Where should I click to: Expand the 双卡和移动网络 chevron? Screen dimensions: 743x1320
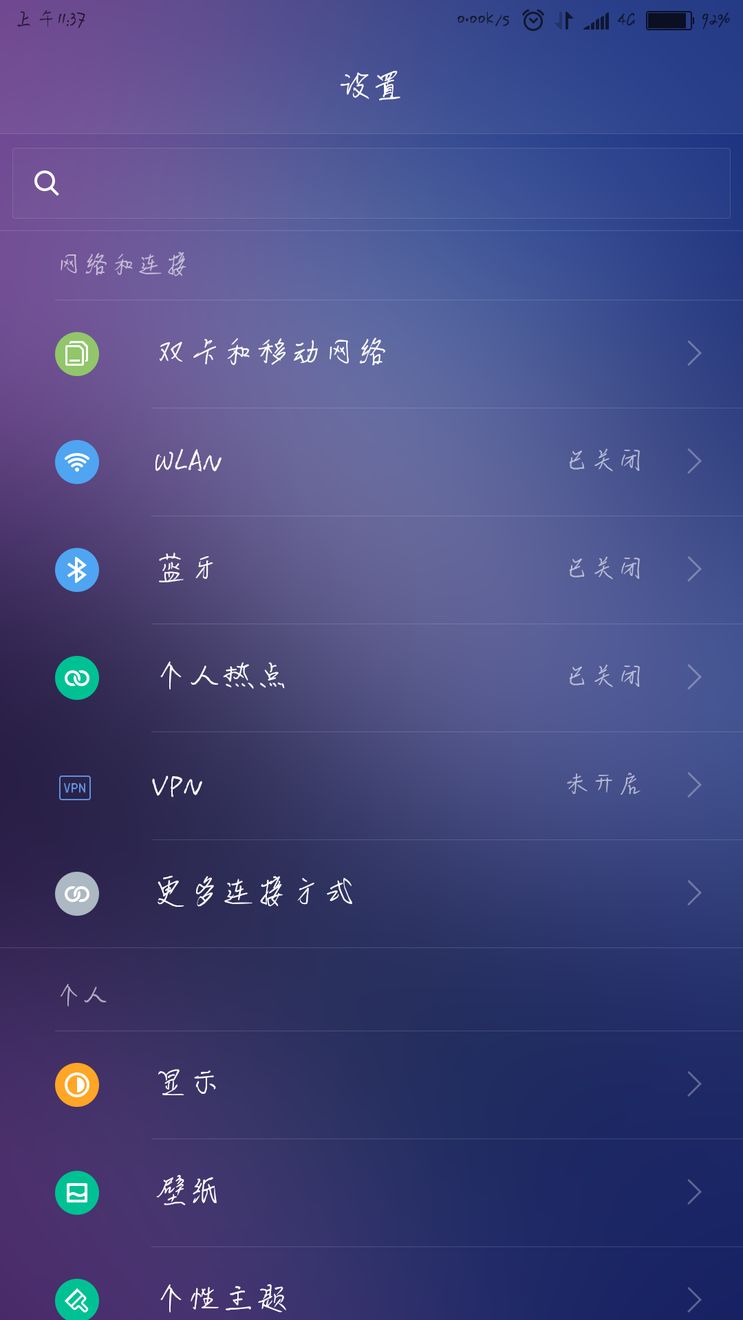pyautogui.click(x=695, y=353)
